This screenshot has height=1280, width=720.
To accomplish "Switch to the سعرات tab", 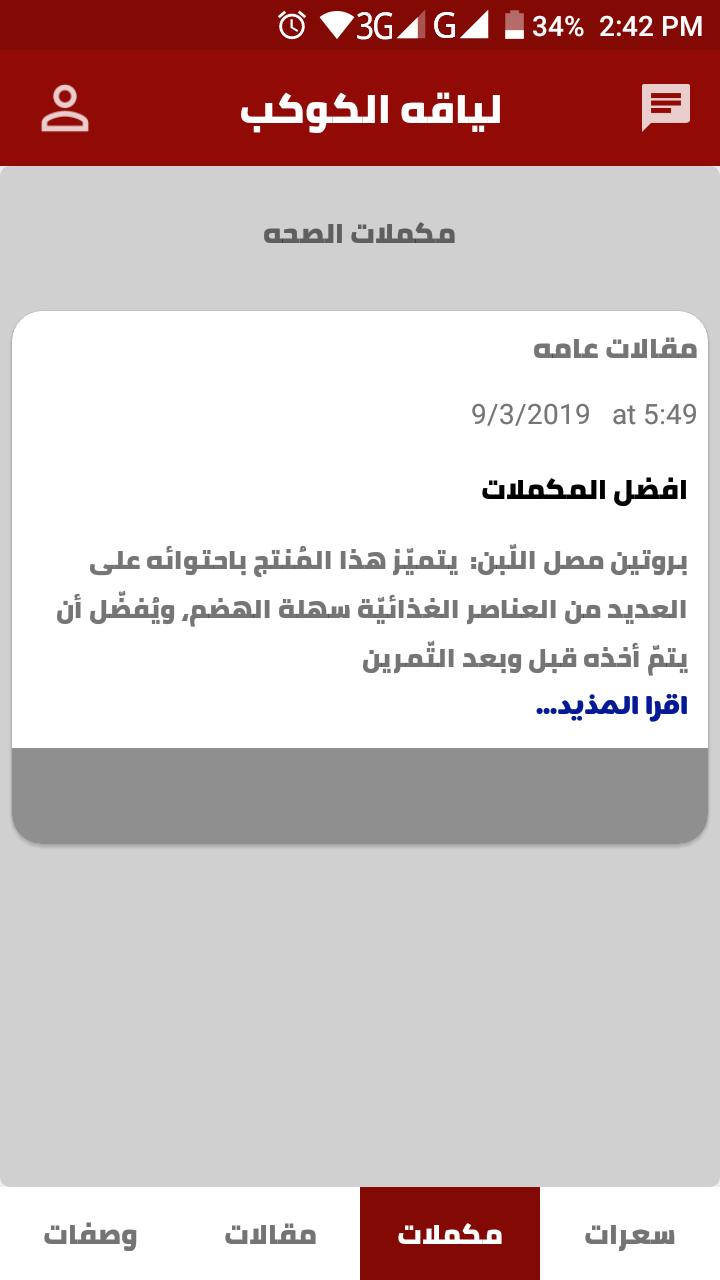I will [630, 1234].
